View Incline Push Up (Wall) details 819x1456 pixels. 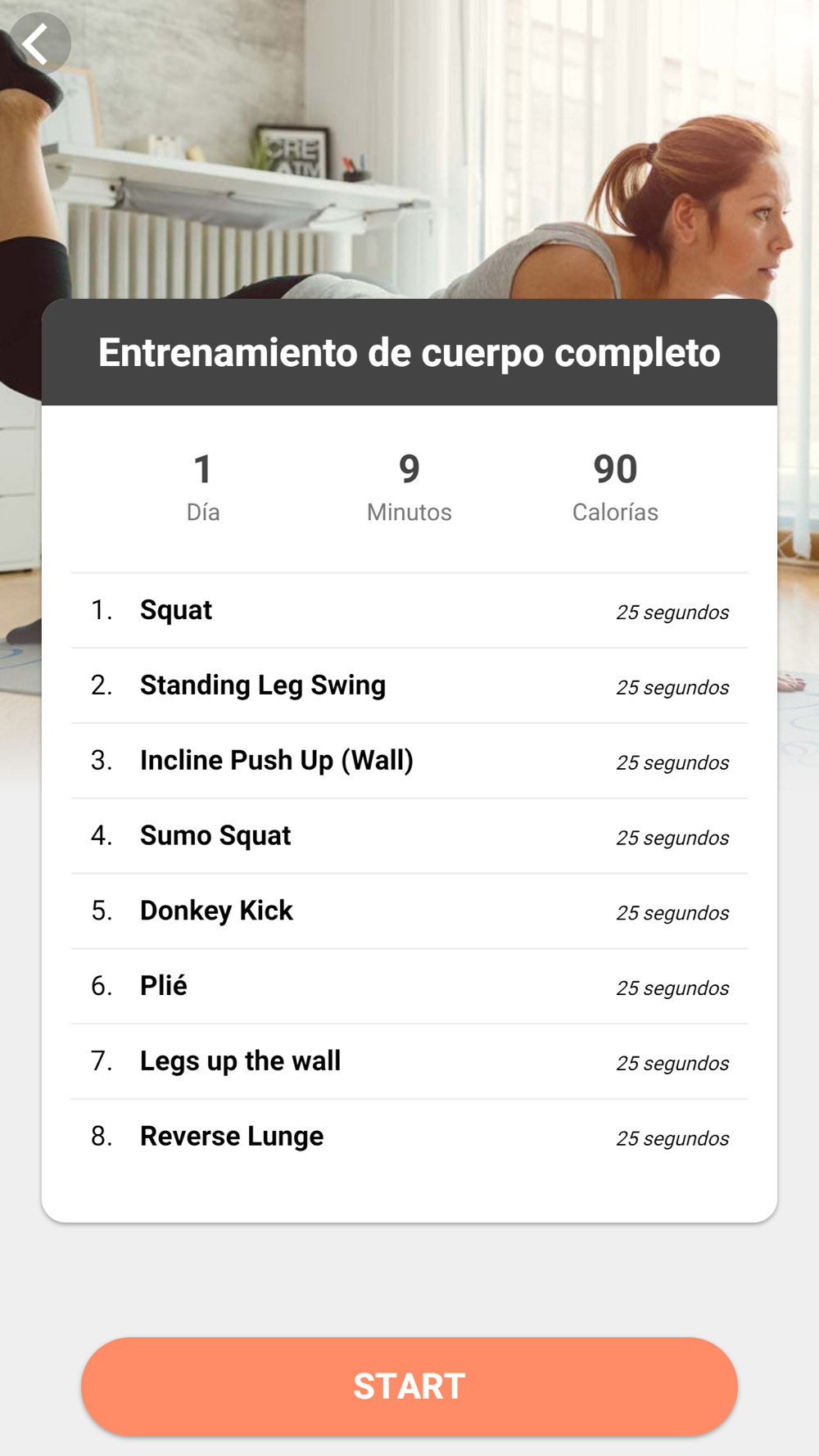pos(409,762)
